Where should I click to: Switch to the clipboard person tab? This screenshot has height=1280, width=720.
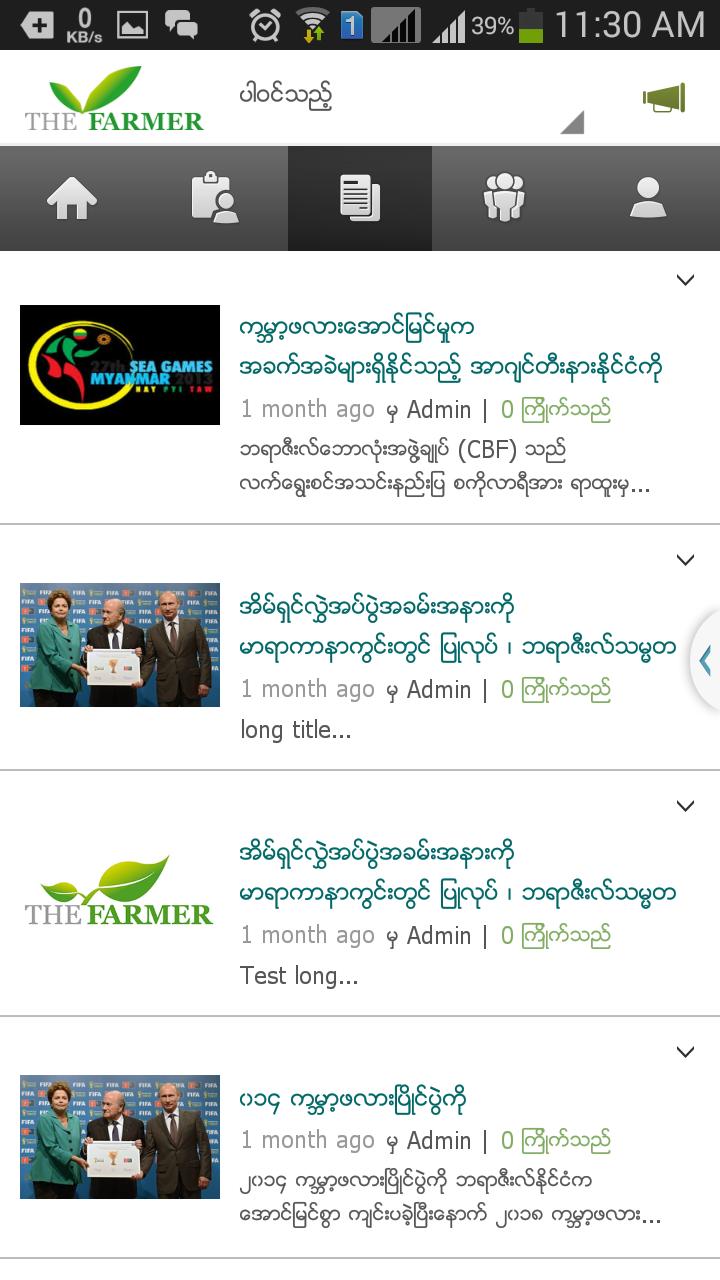216,198
